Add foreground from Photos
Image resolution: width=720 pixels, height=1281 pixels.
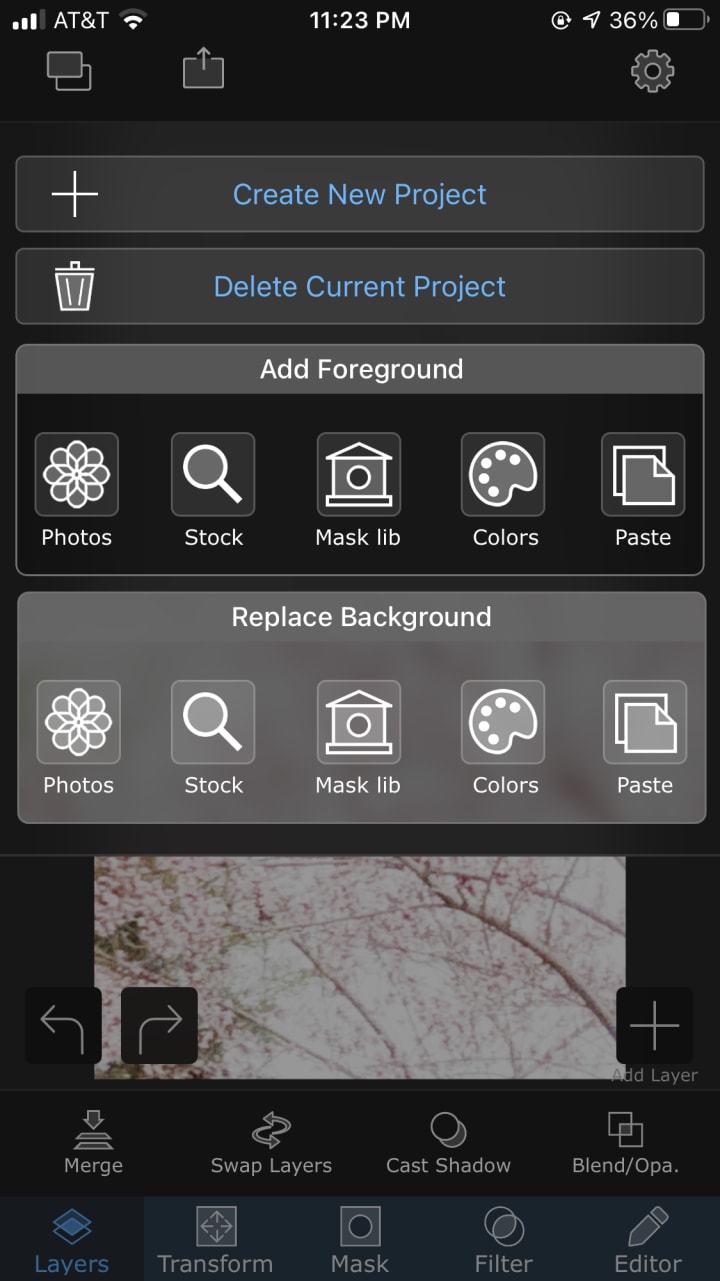76,490
